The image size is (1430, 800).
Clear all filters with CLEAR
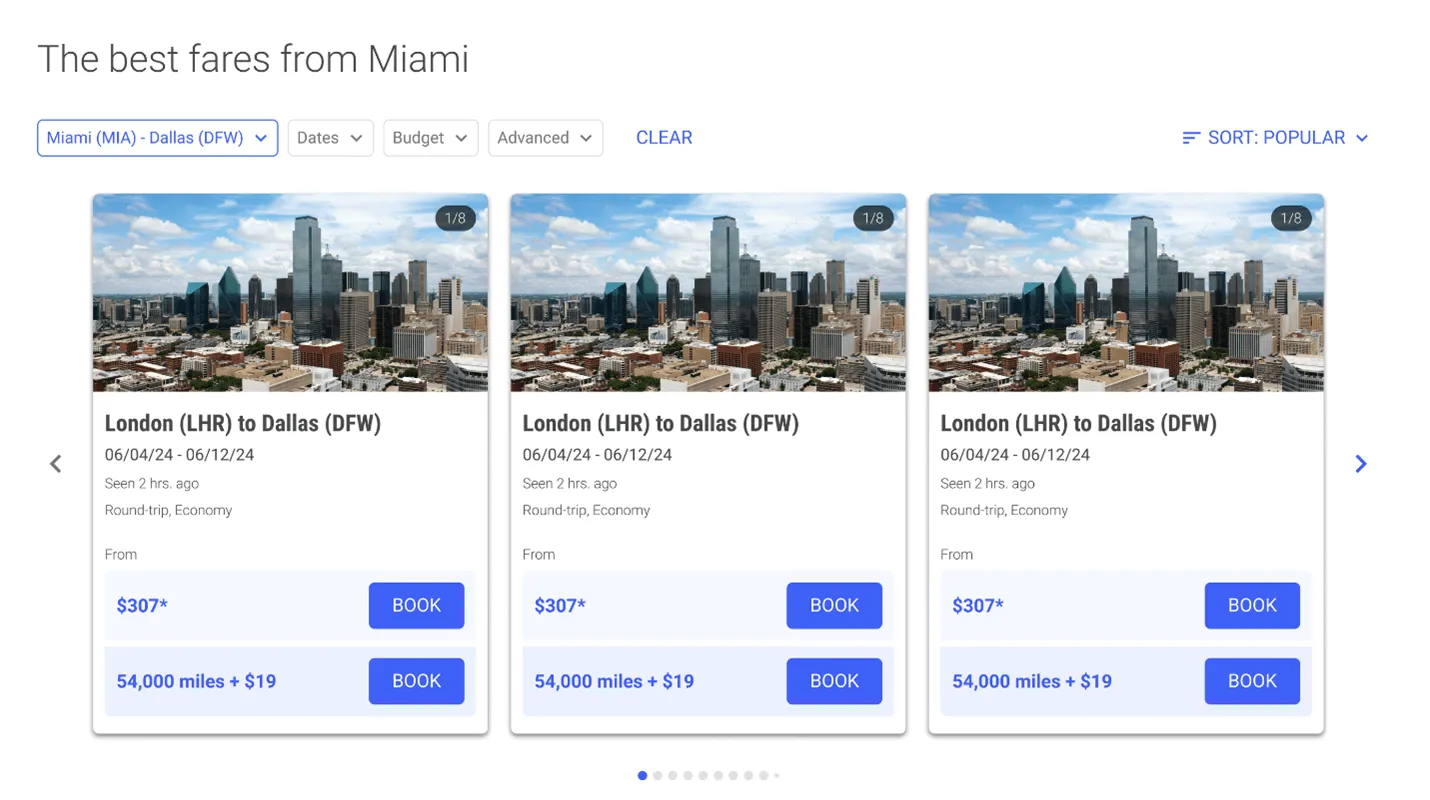coord(664,138)
